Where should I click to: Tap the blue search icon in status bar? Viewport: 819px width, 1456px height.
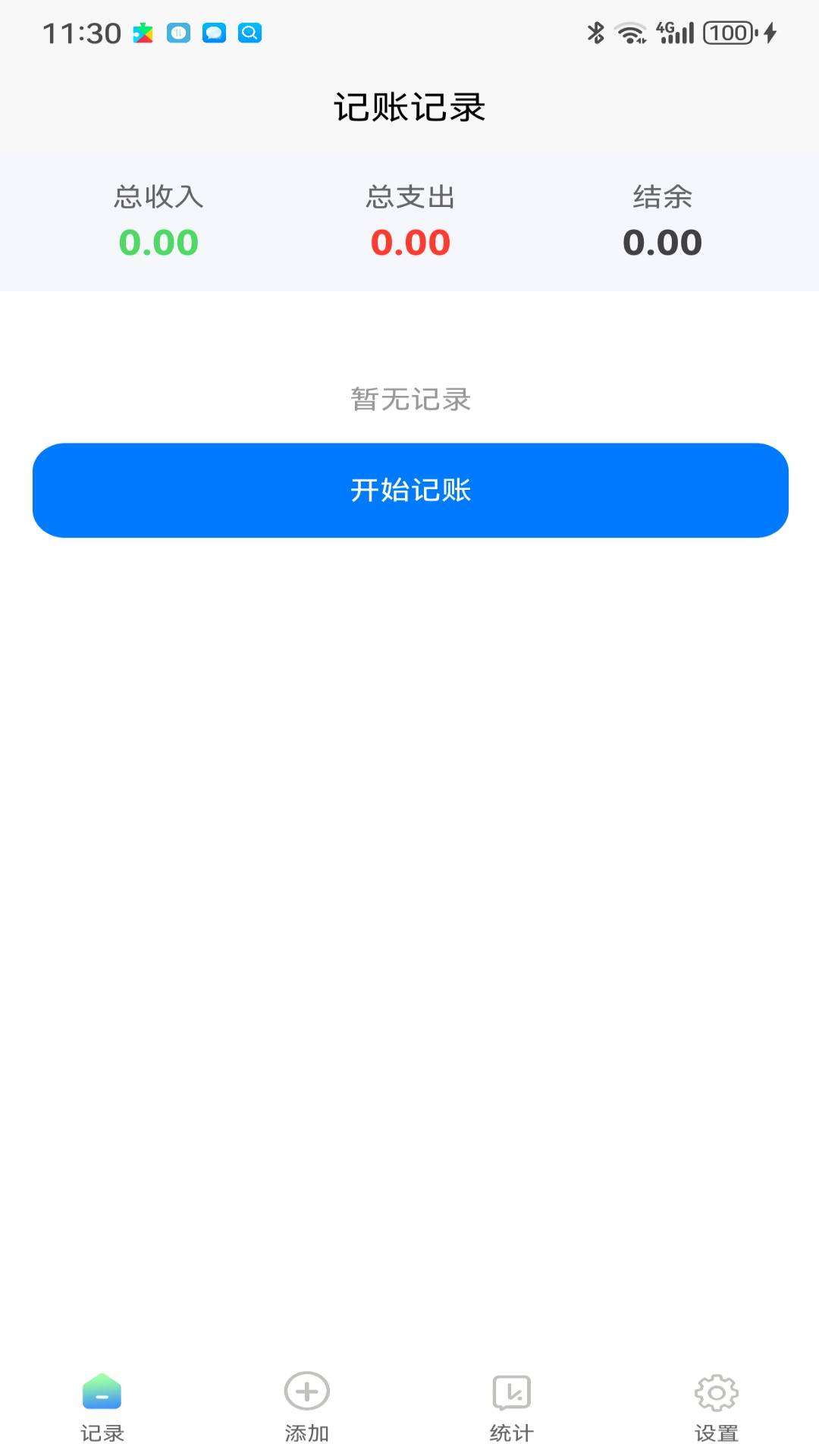click(250, 33)
